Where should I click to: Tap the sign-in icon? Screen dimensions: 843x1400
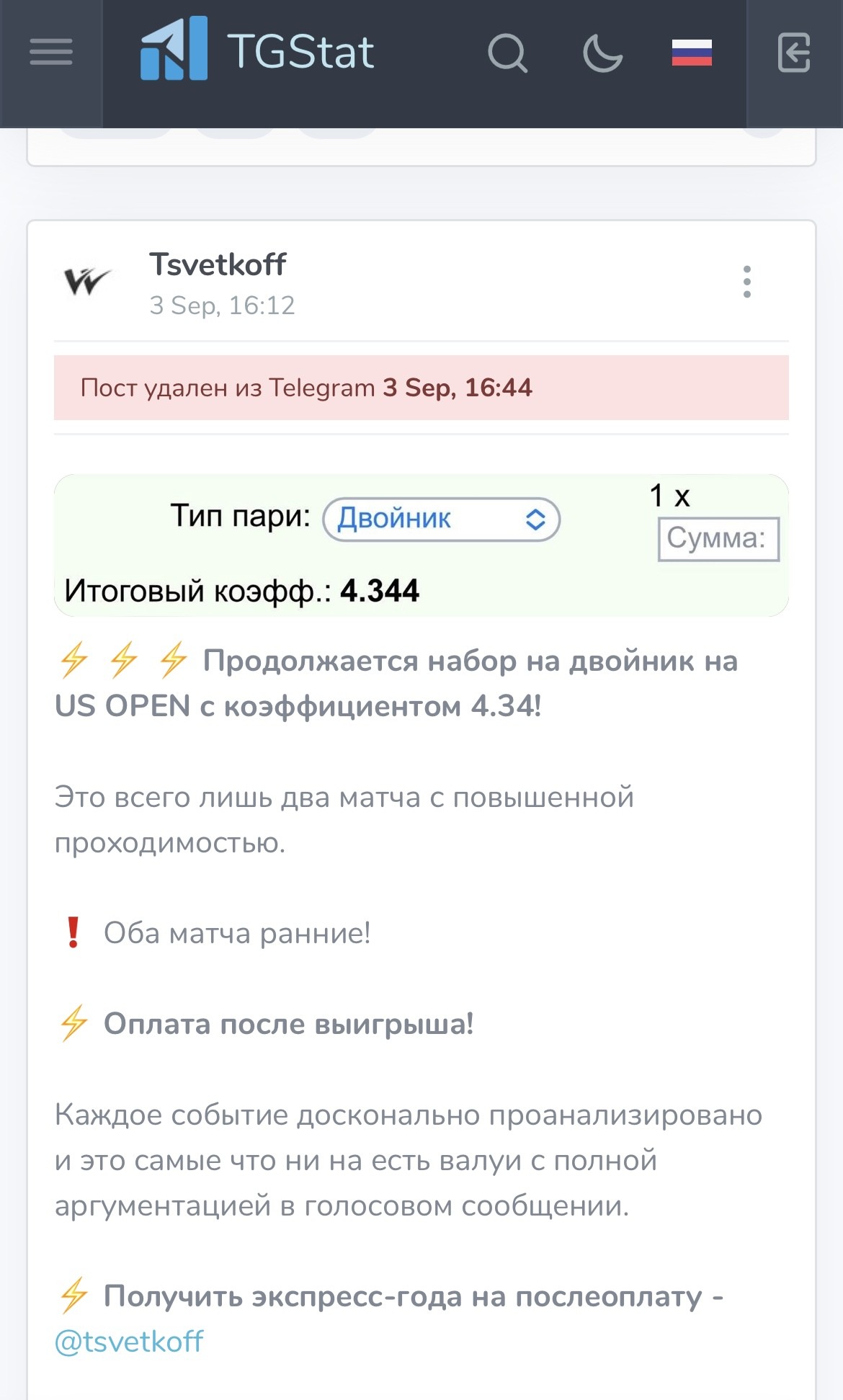pyautogui.click(x=794, y=53)
